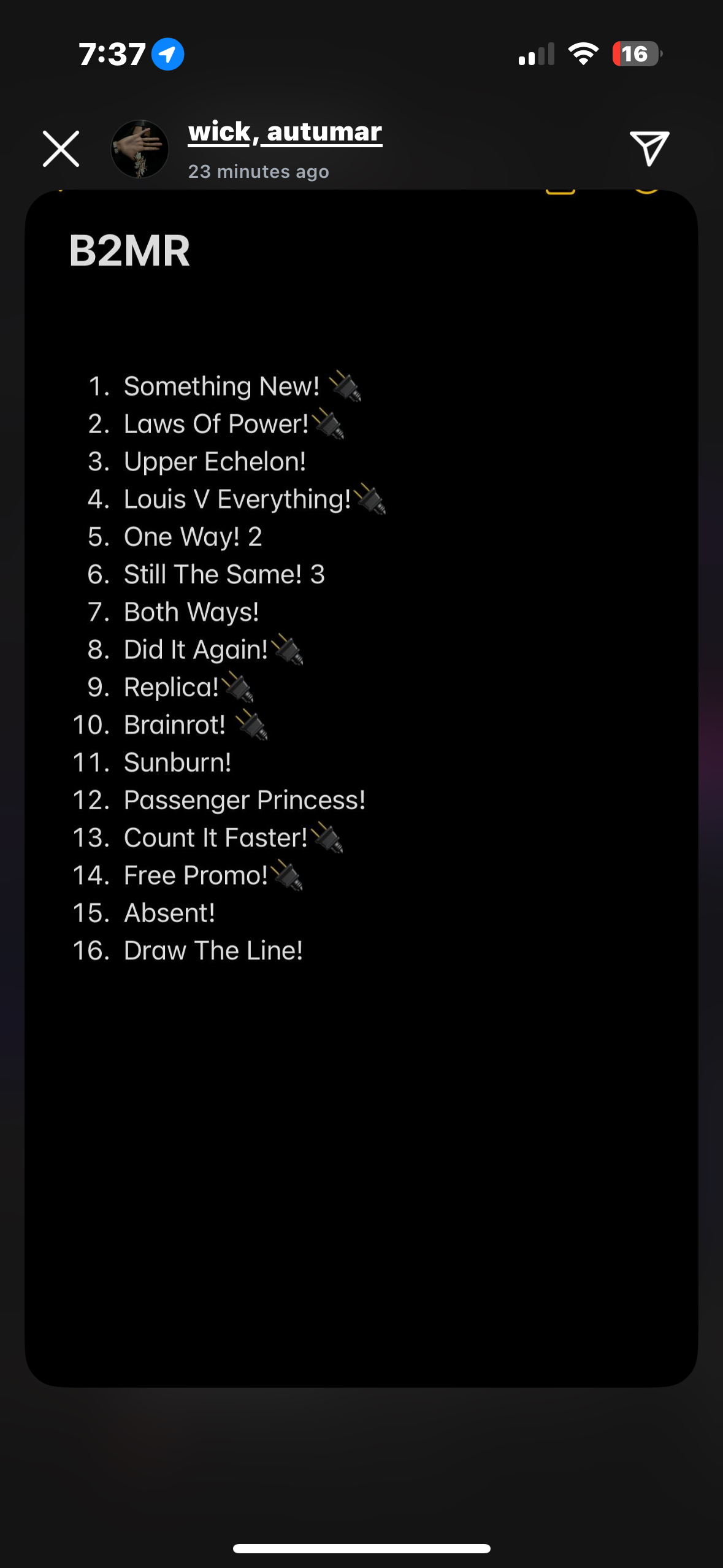The image size is (723, 1568).
Task: Tap the Wi-Fi icon
Action: 583,54
